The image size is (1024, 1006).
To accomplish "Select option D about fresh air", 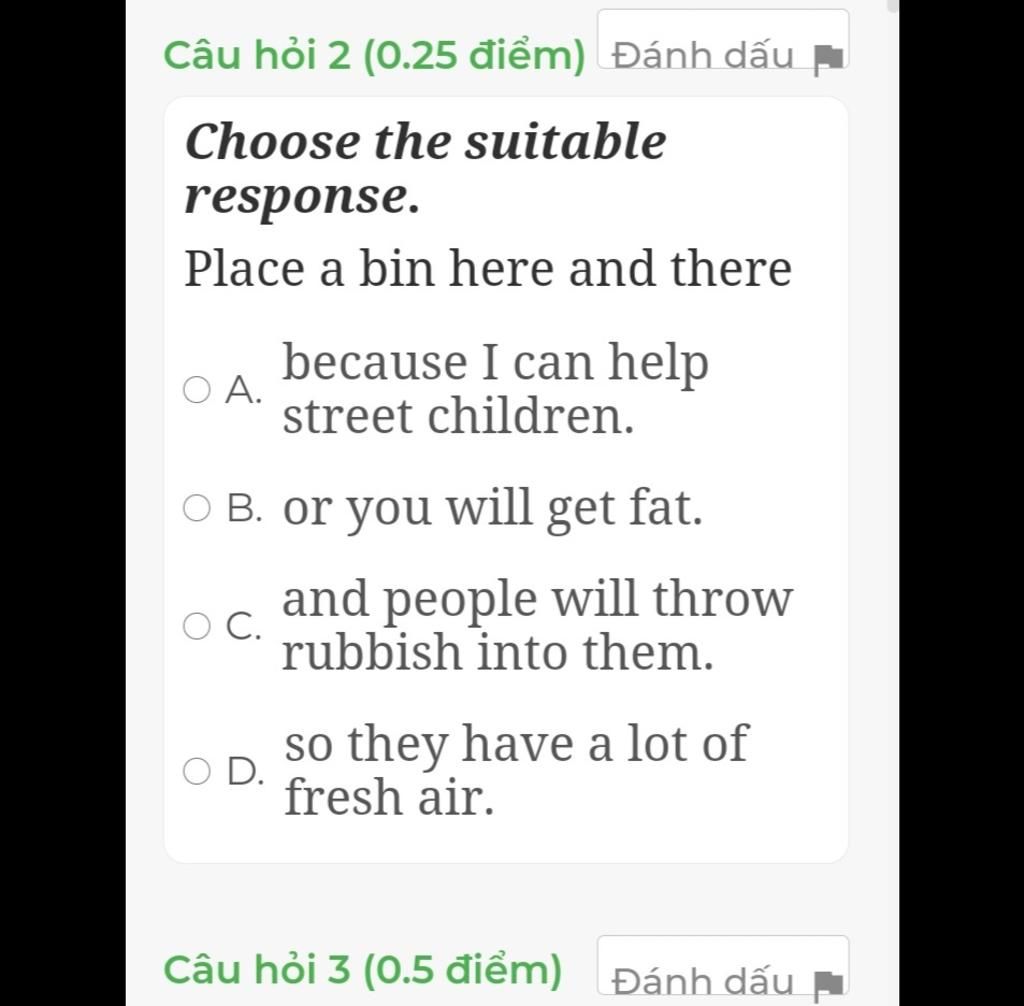I will [x=197, y=771].
